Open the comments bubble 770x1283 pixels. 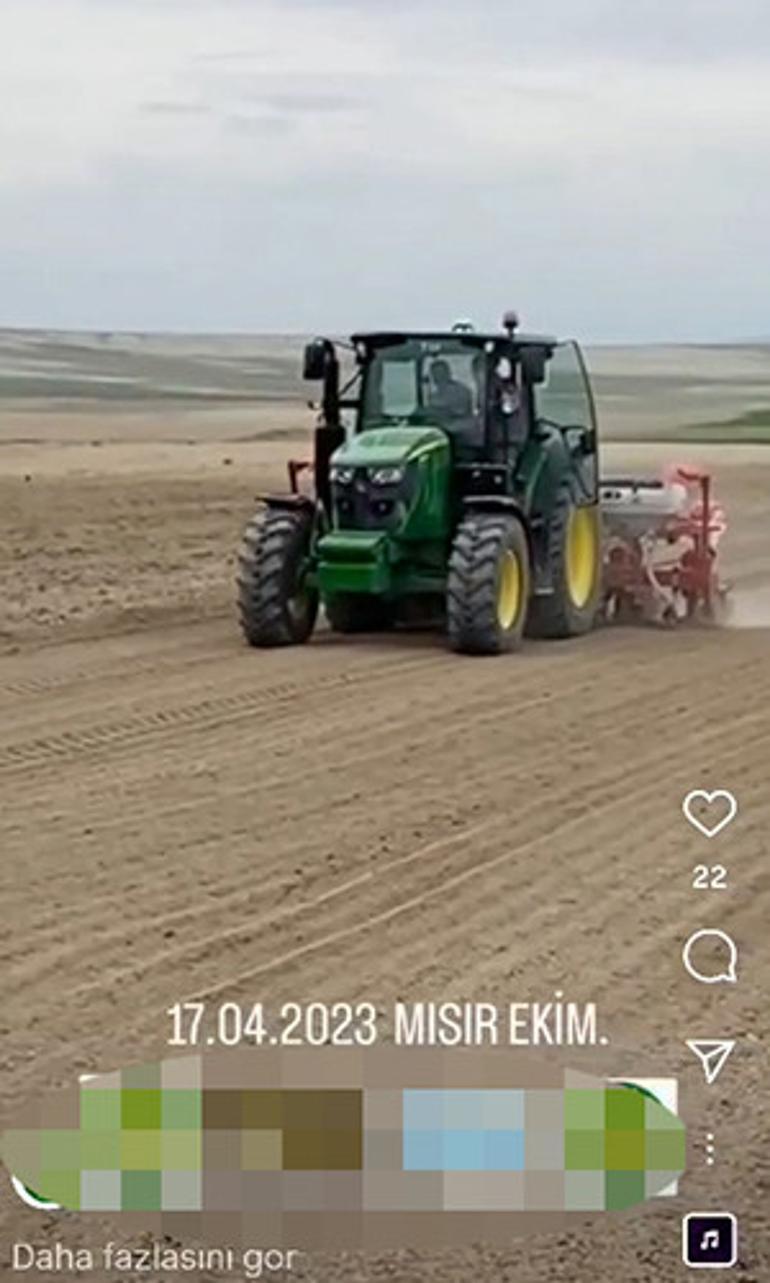pos(709,956)
